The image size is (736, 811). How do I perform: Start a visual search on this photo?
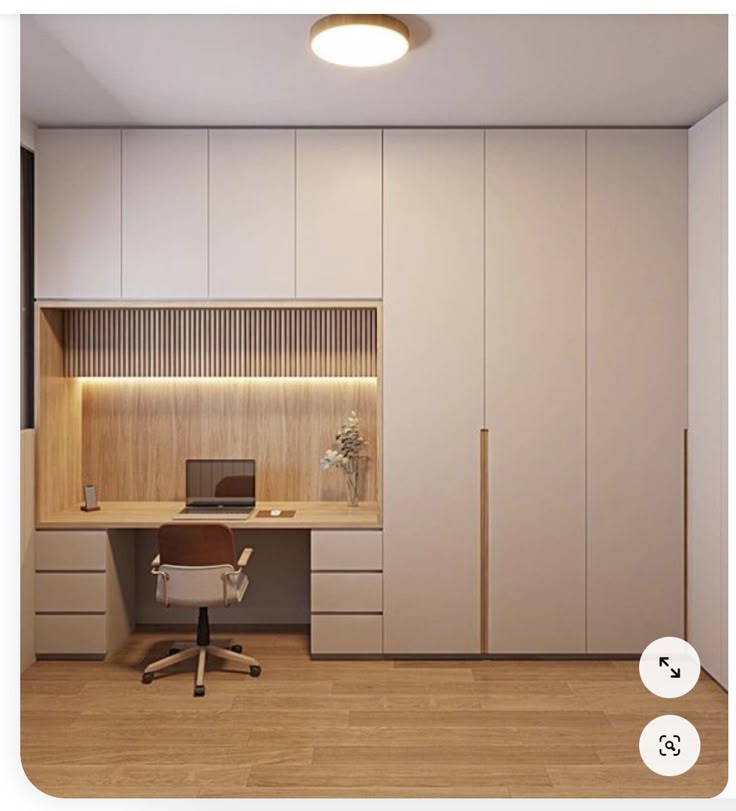(x=669, y=745)
